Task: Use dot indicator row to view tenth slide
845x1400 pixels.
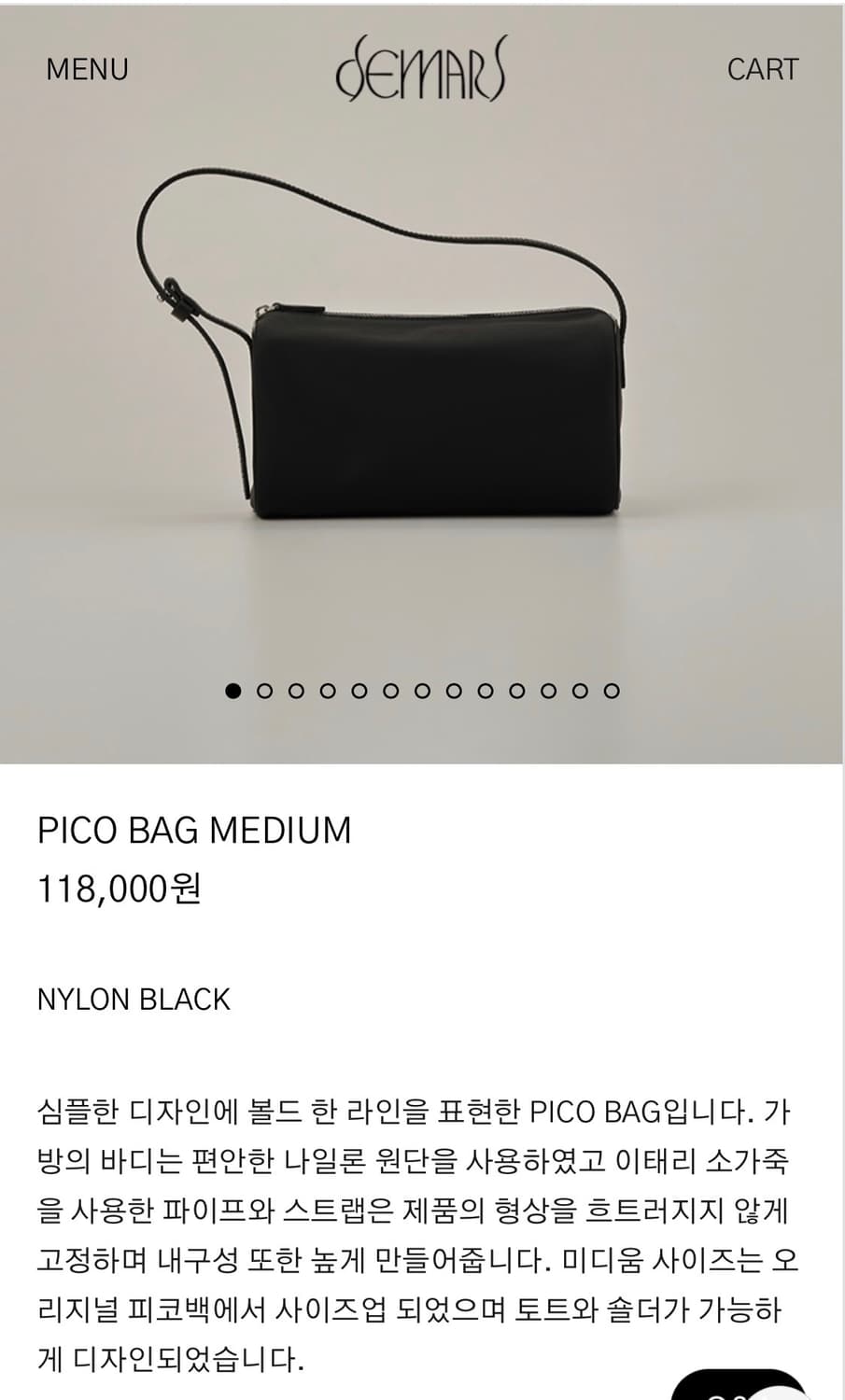Action: click(515, 691)
